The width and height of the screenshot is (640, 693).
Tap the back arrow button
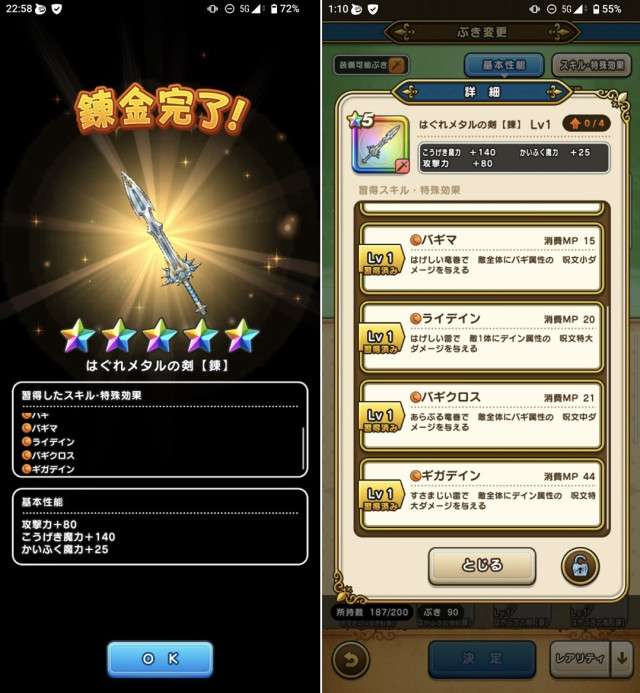pyautogui.click(x=351, y=660)
